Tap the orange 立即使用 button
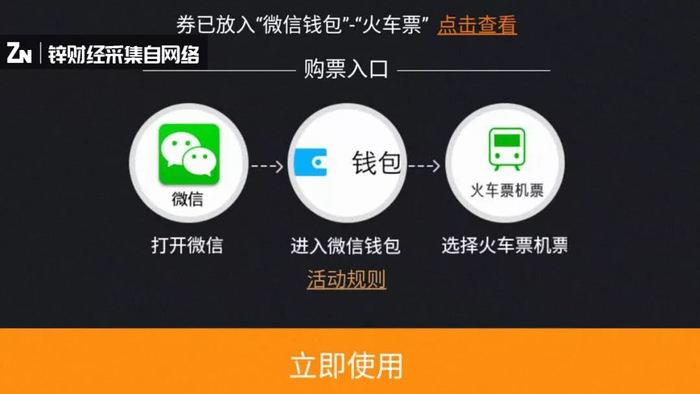The image size is (700, 394). [350, 361]
